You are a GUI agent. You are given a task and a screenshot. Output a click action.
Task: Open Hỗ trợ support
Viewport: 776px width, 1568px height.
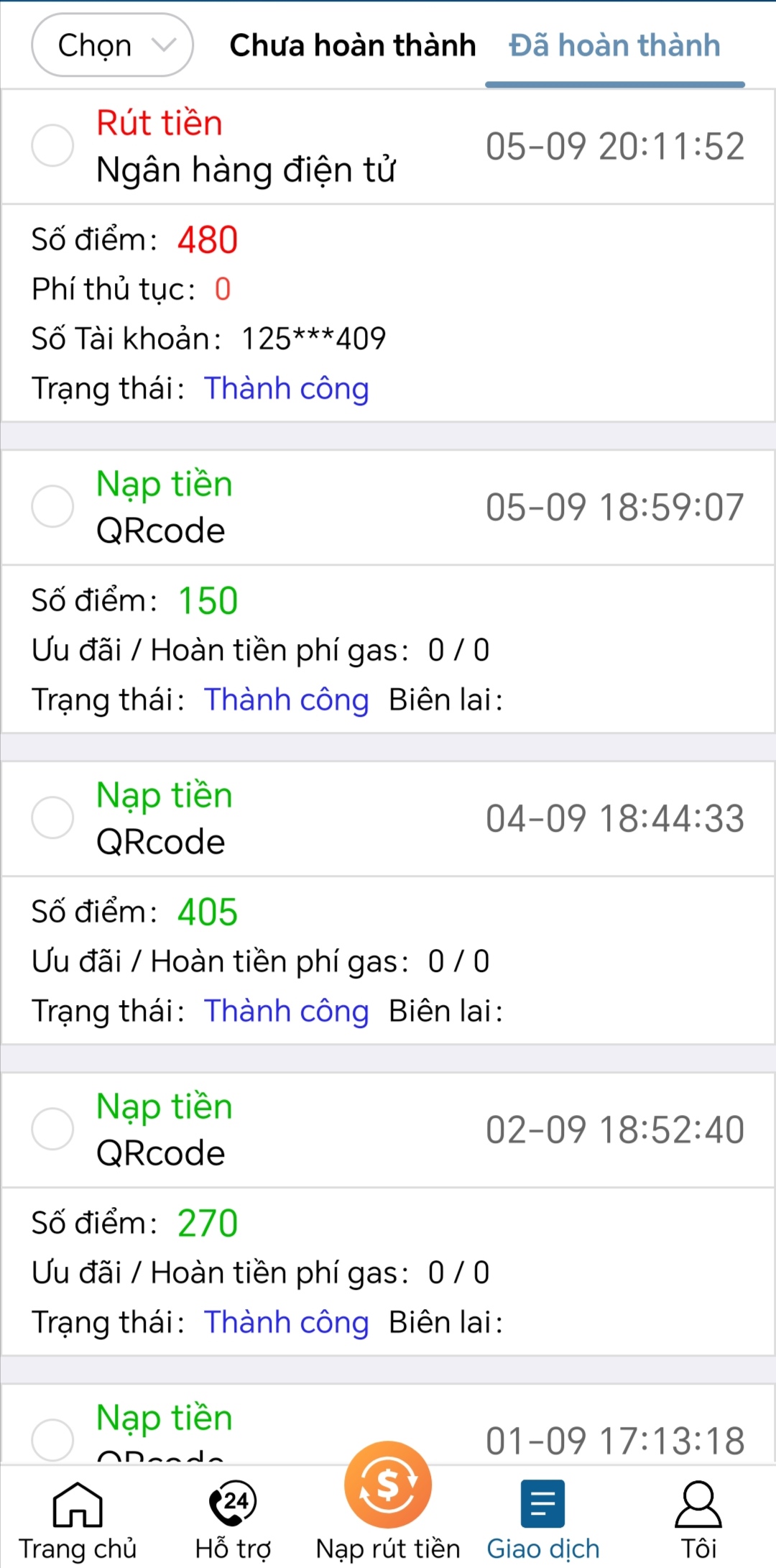(233, 1518)
